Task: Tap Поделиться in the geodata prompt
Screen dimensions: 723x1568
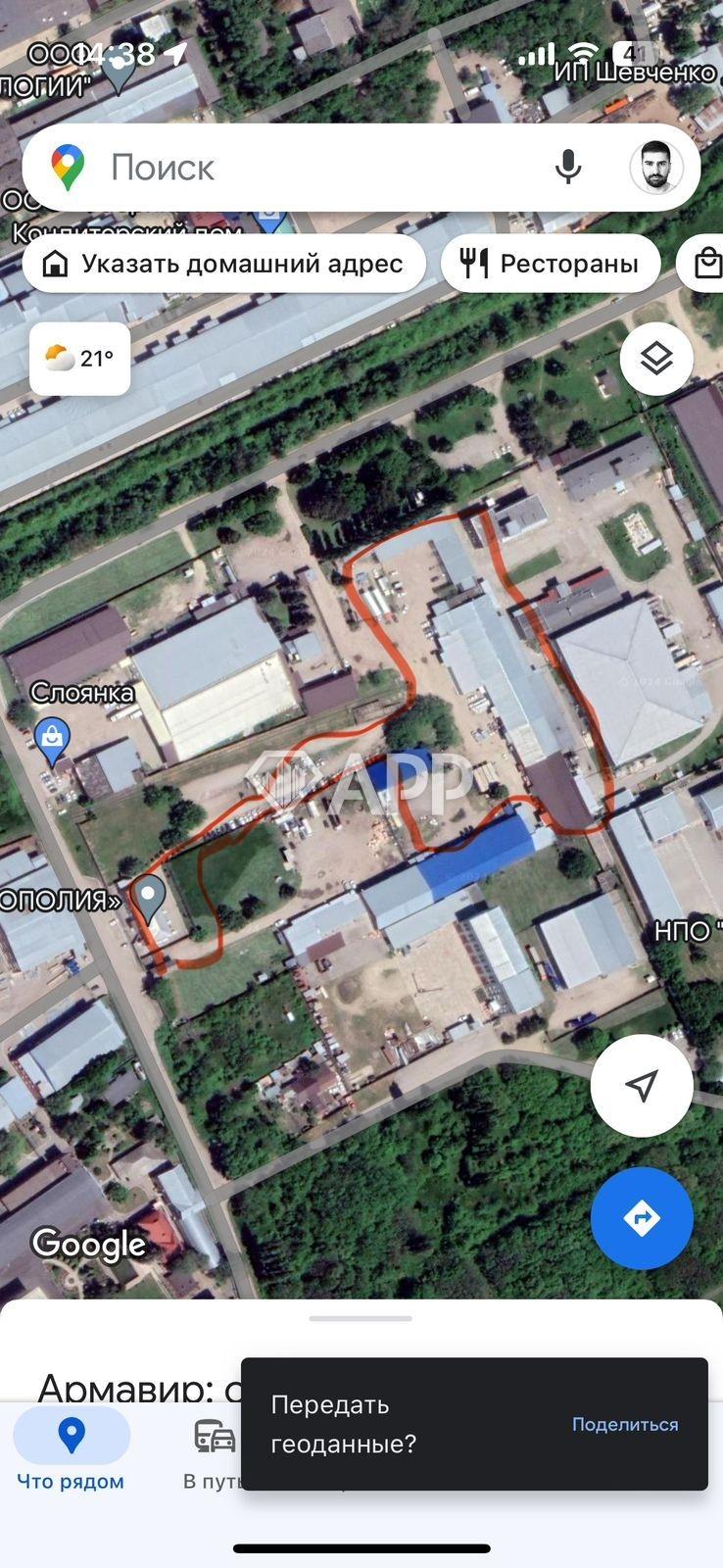Action: [x=625, y=1424]
